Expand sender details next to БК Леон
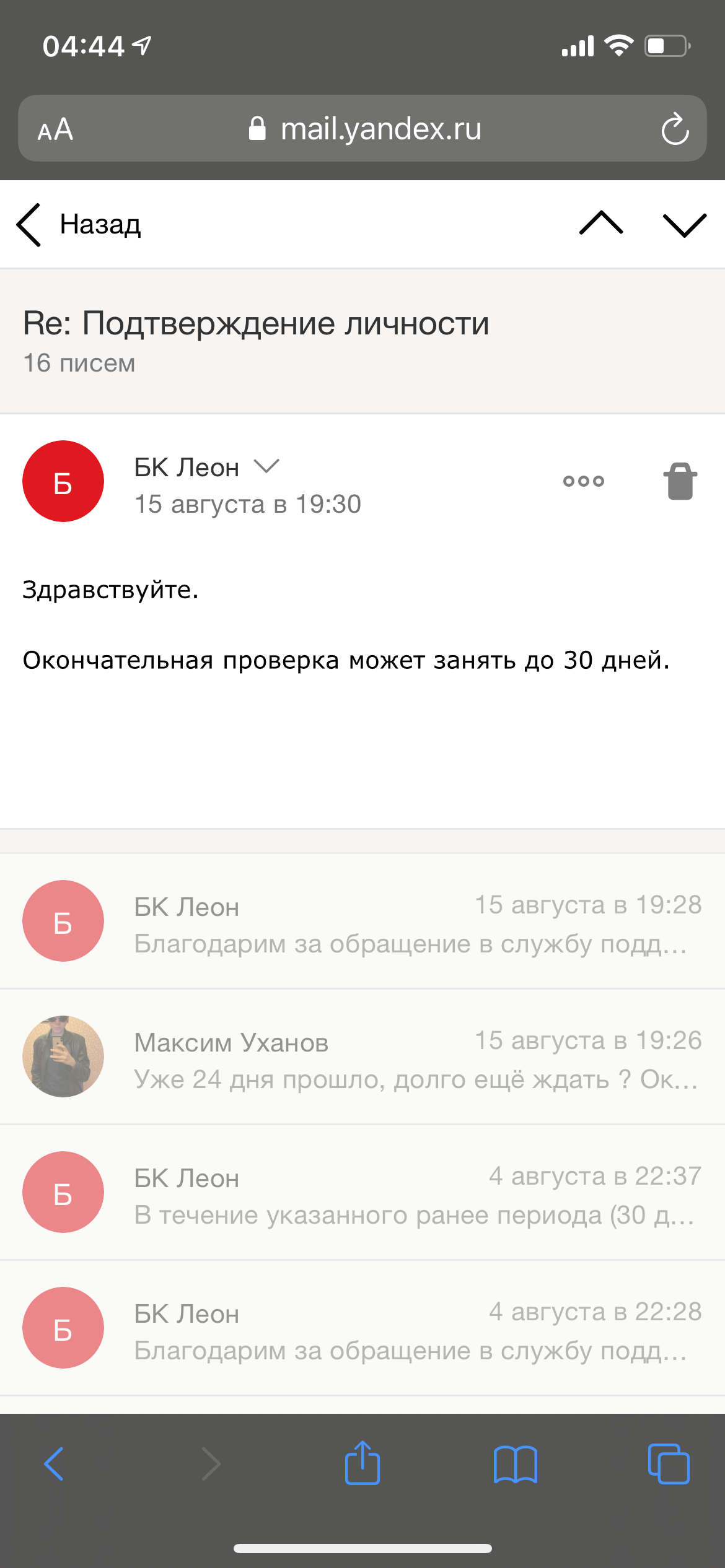725x1568 pixels. (267, 466)
